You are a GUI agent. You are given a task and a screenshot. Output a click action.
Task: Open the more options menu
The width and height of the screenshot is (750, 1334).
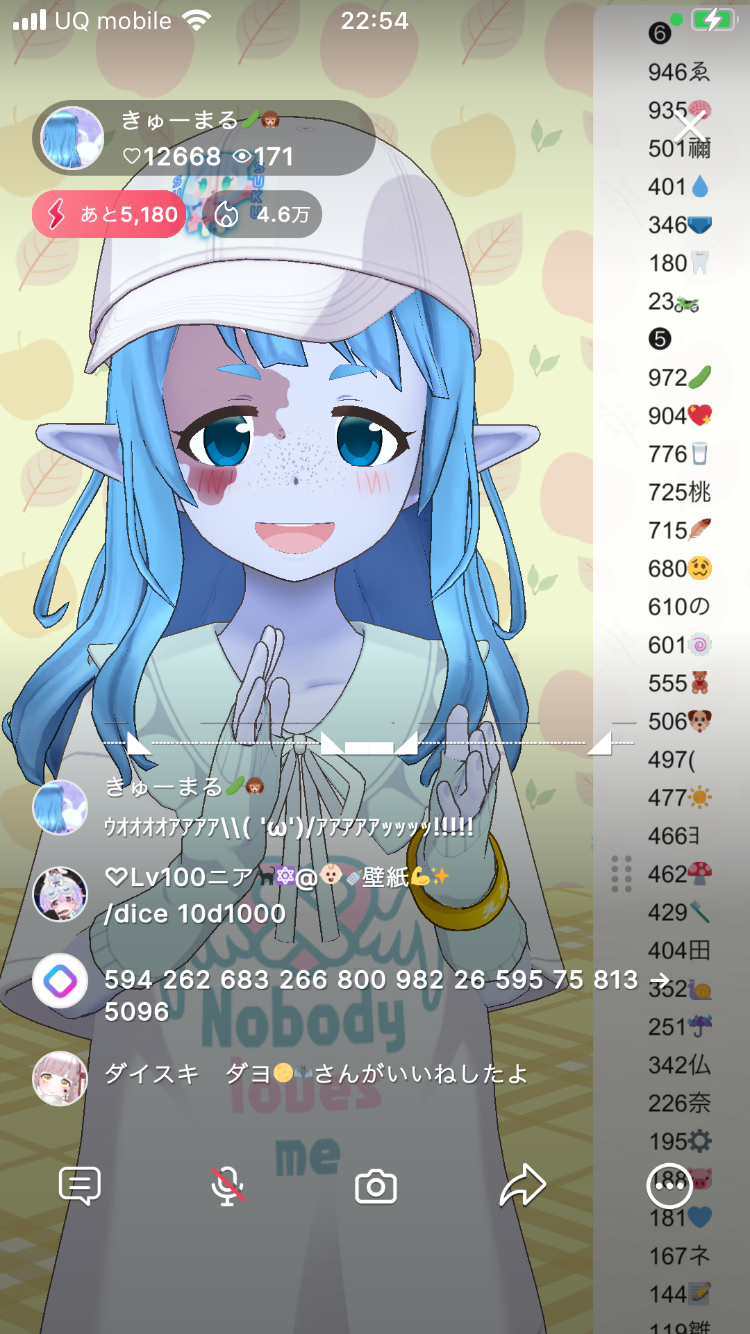[x=669, y=1186]
